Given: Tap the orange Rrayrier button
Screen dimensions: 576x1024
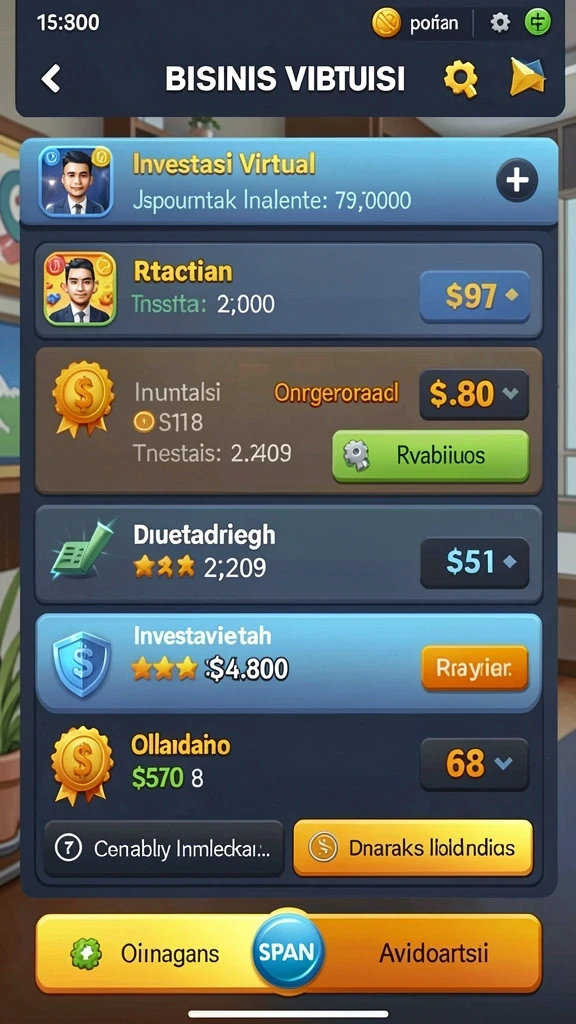Looking at the screenshot, I should (x=474, y=667).
